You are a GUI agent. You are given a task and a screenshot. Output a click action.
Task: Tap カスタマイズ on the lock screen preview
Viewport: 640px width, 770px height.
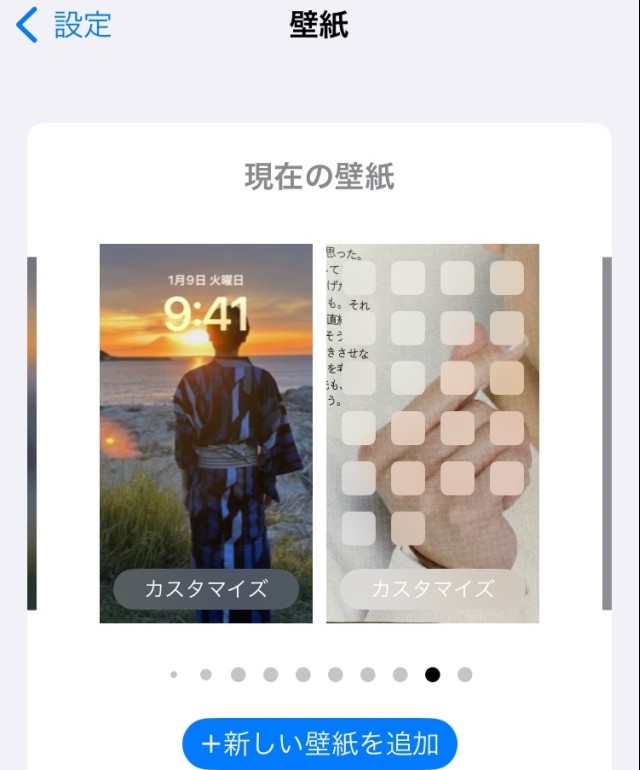click(206, 588)
